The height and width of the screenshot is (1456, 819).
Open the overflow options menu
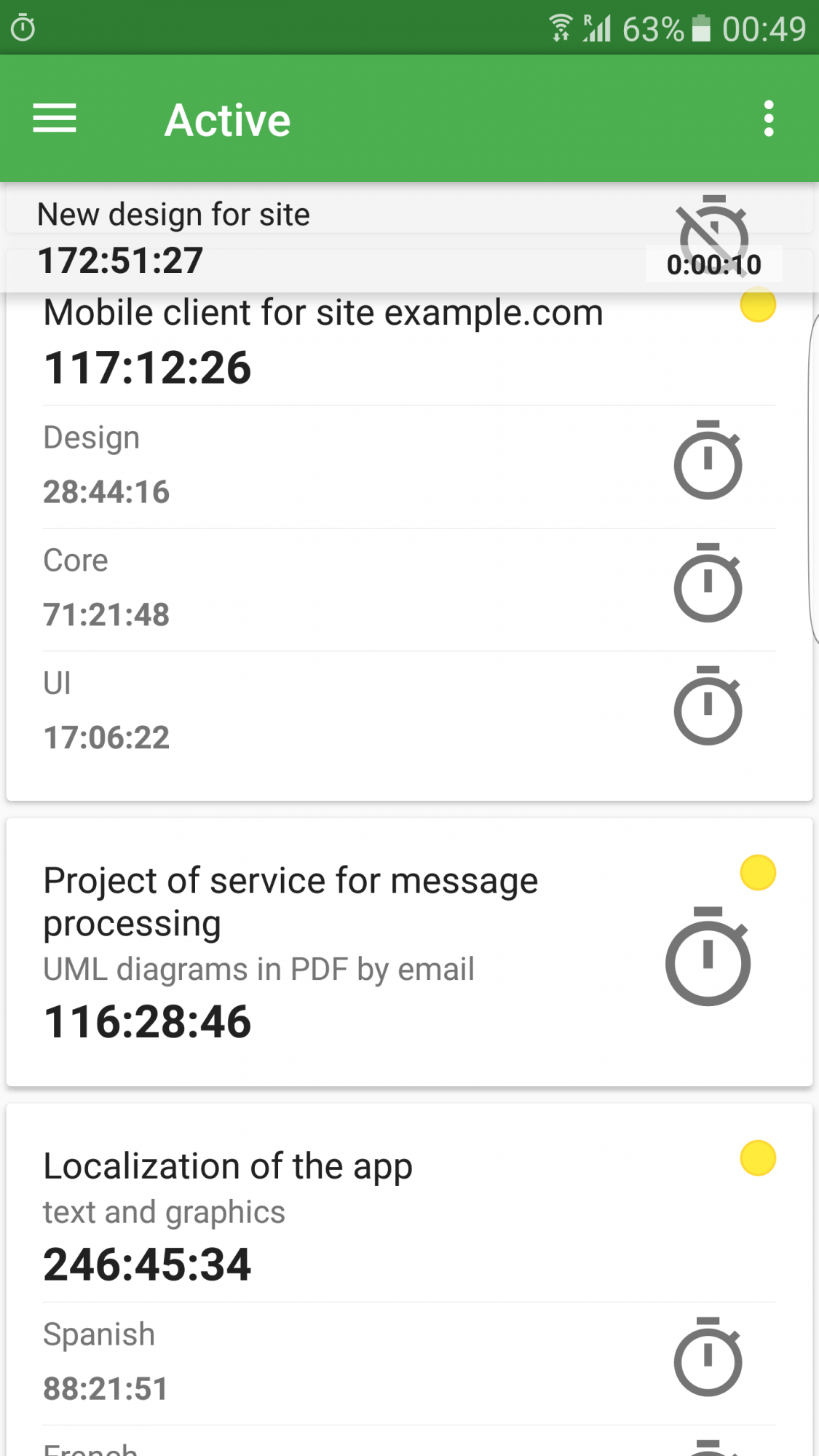[x=769, y=119]
